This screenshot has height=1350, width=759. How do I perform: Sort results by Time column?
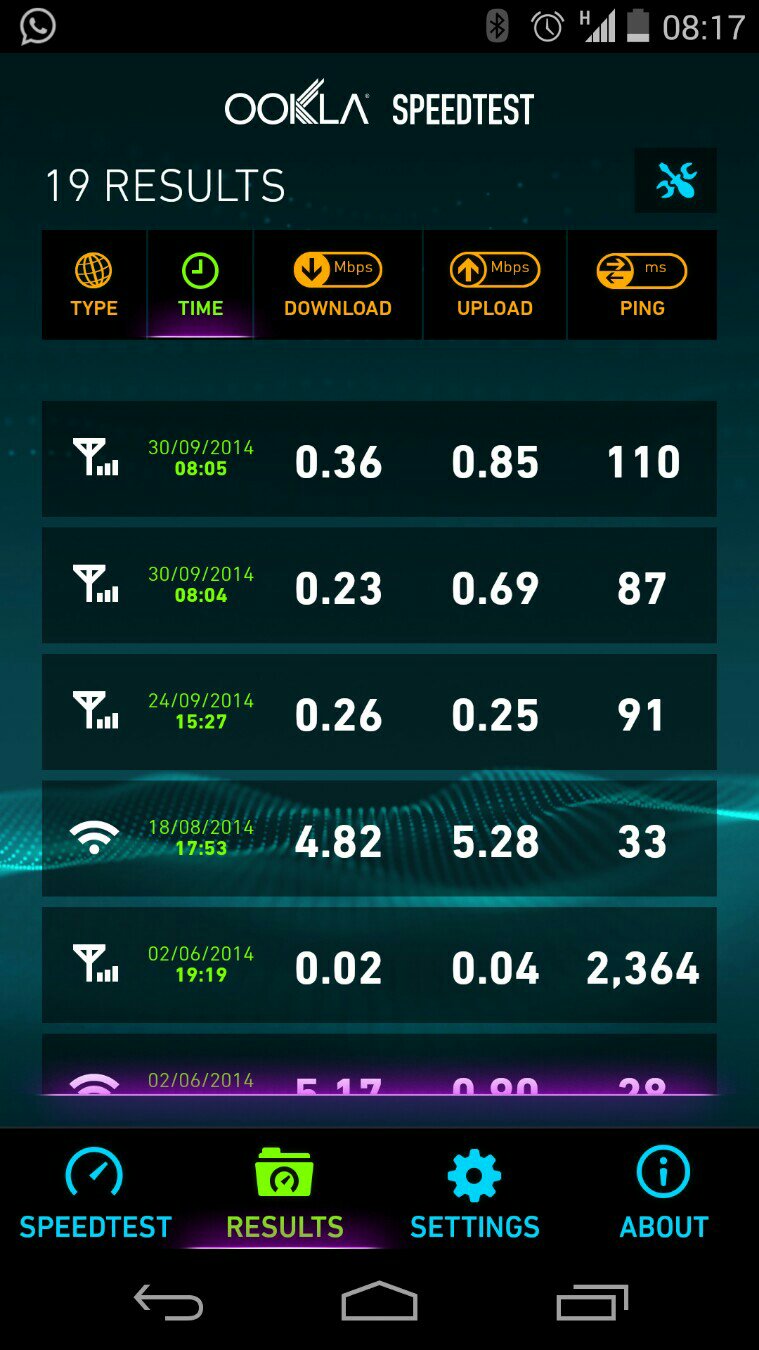pos(200,285)
